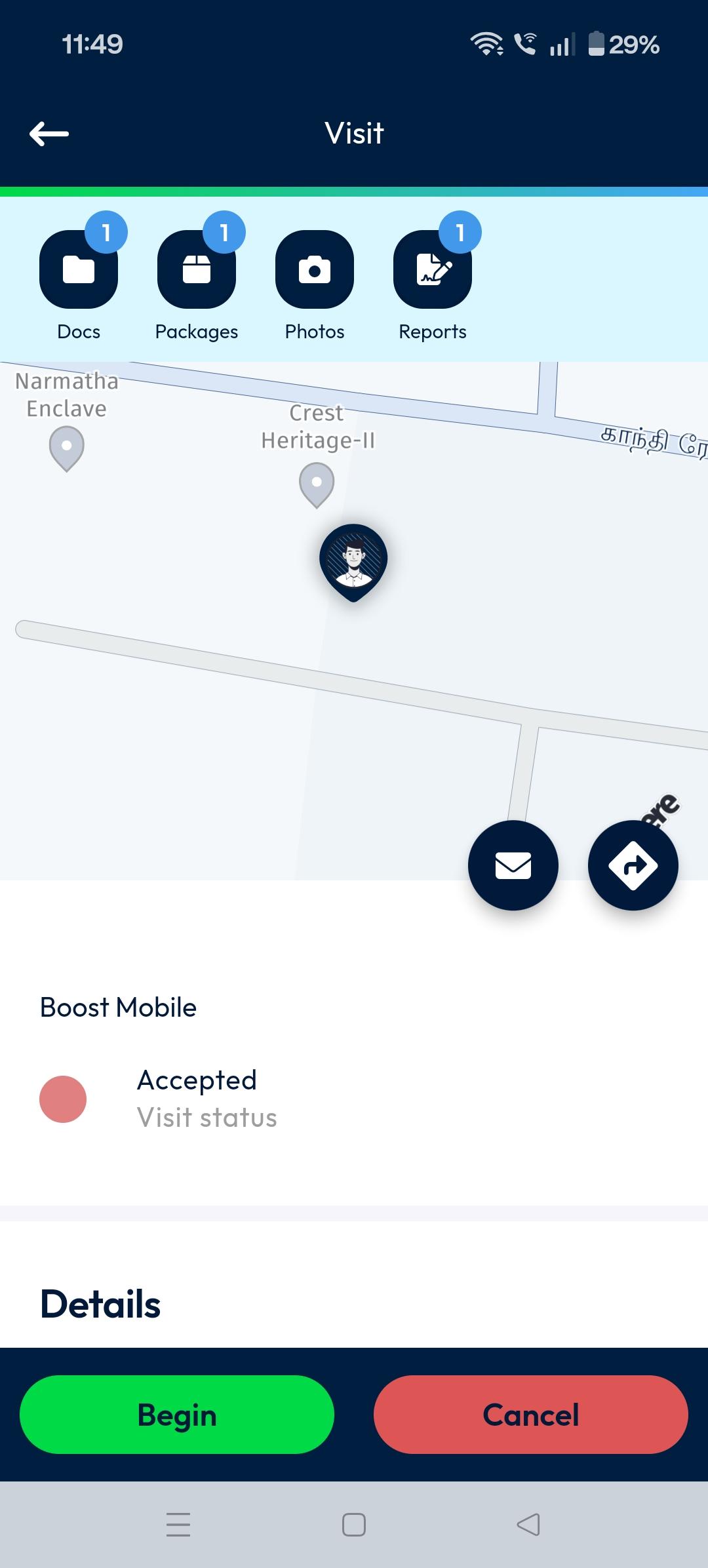Get directions with the navigation arrow button

pyautogui.click(x=633, y=865)
